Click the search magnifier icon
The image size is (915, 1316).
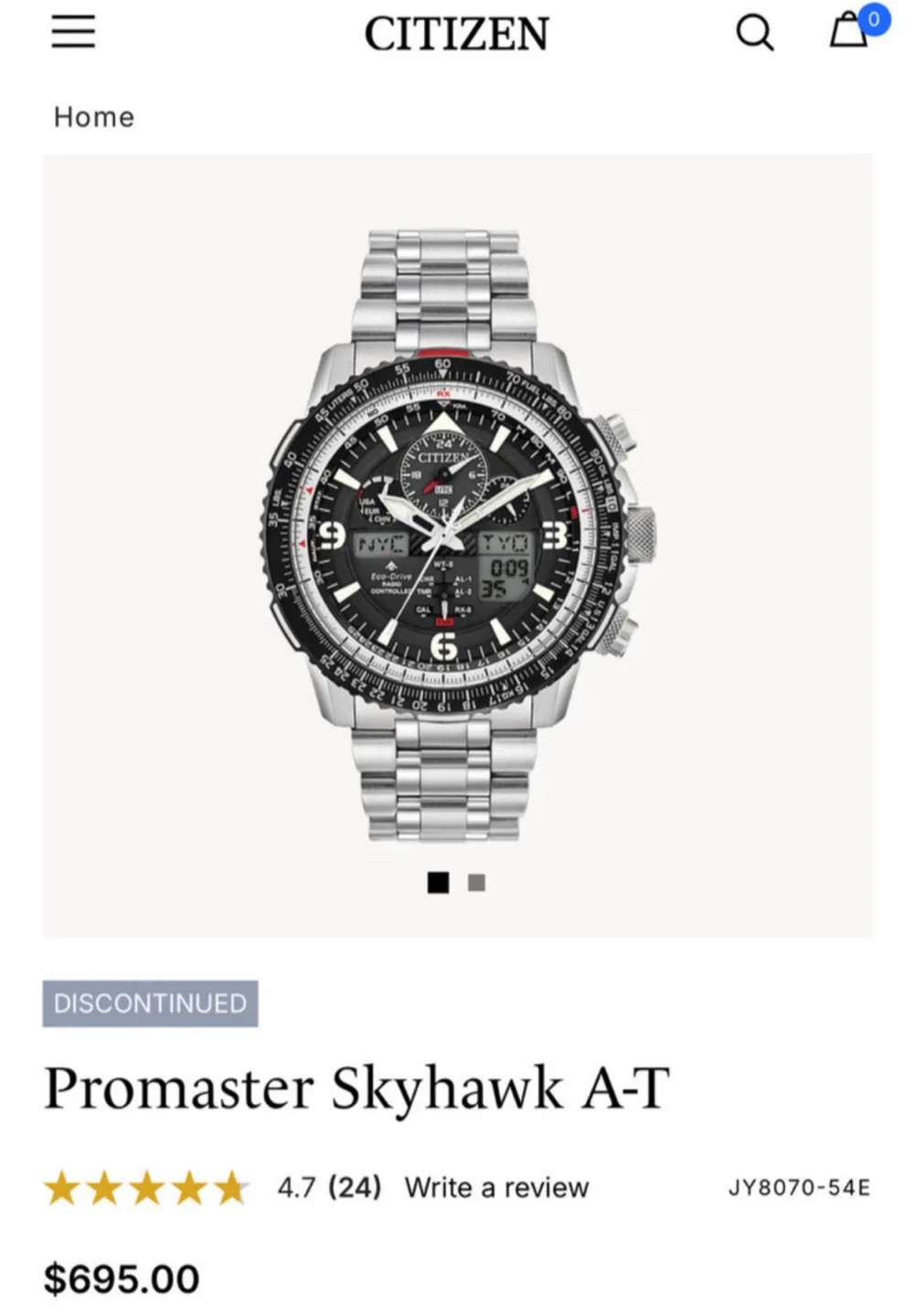(755, 32)
